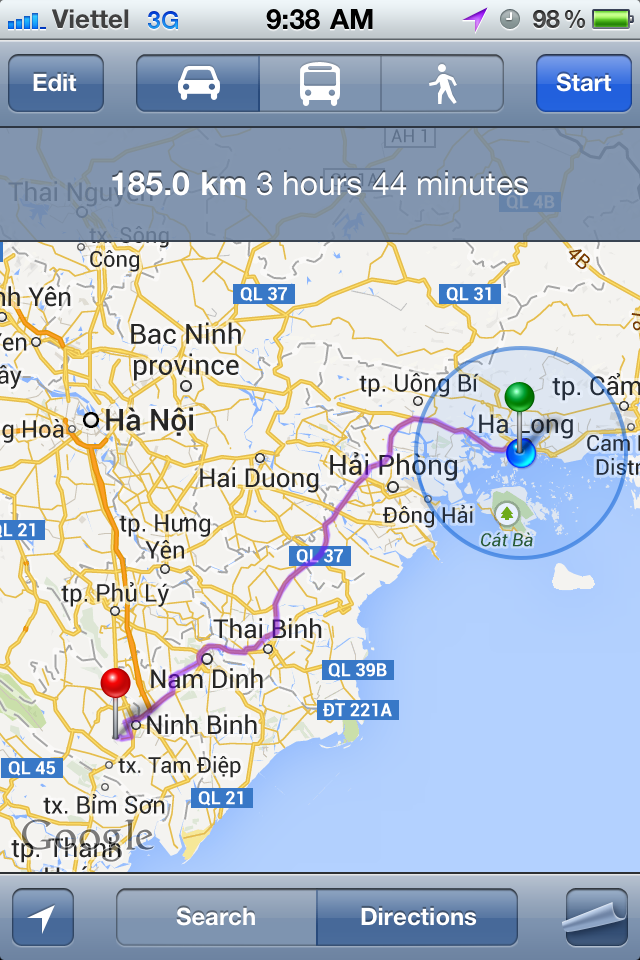Tap the red destination pin

pyautogui.click(x=116, y=686)
